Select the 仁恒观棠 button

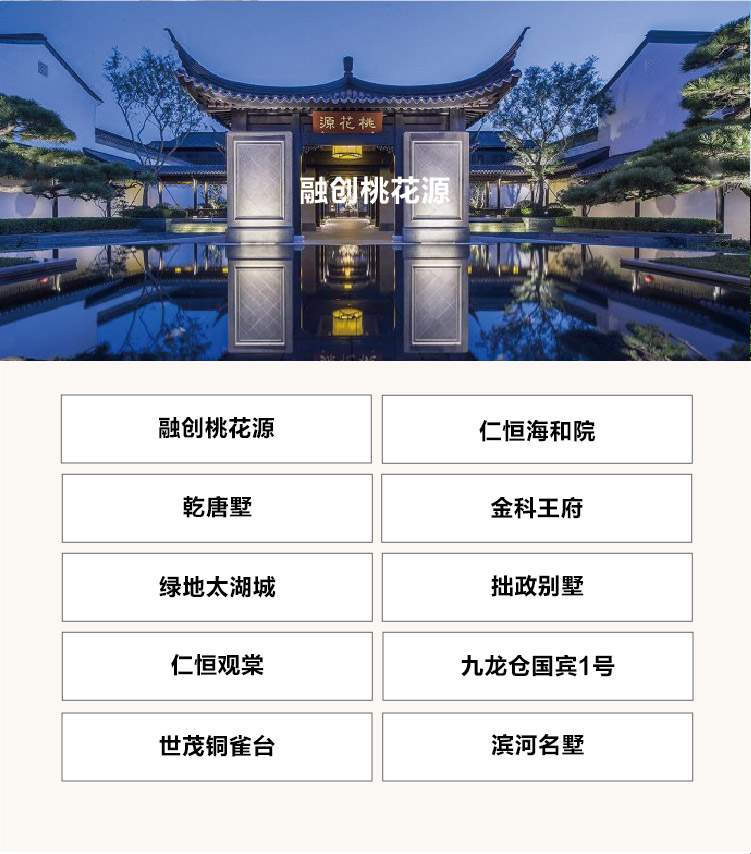[216, 666]
